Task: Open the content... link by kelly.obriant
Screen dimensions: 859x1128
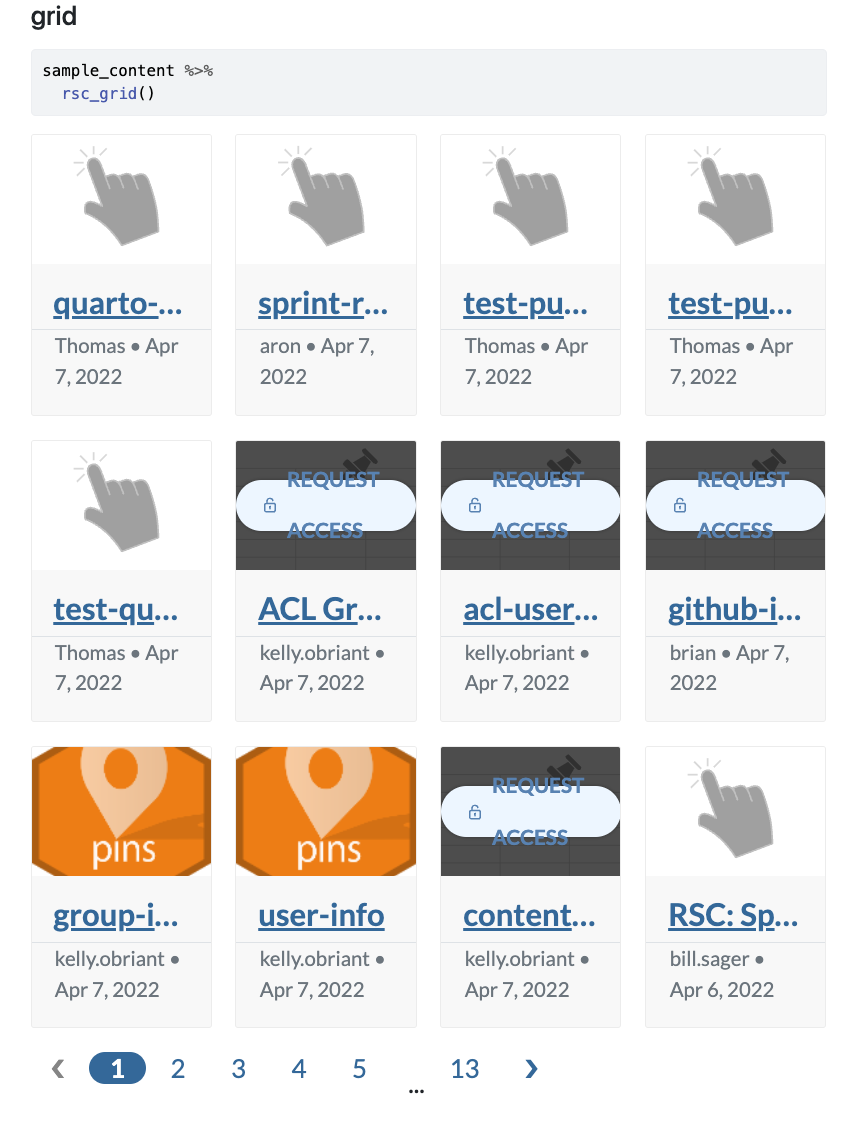Action: point(529,916)
